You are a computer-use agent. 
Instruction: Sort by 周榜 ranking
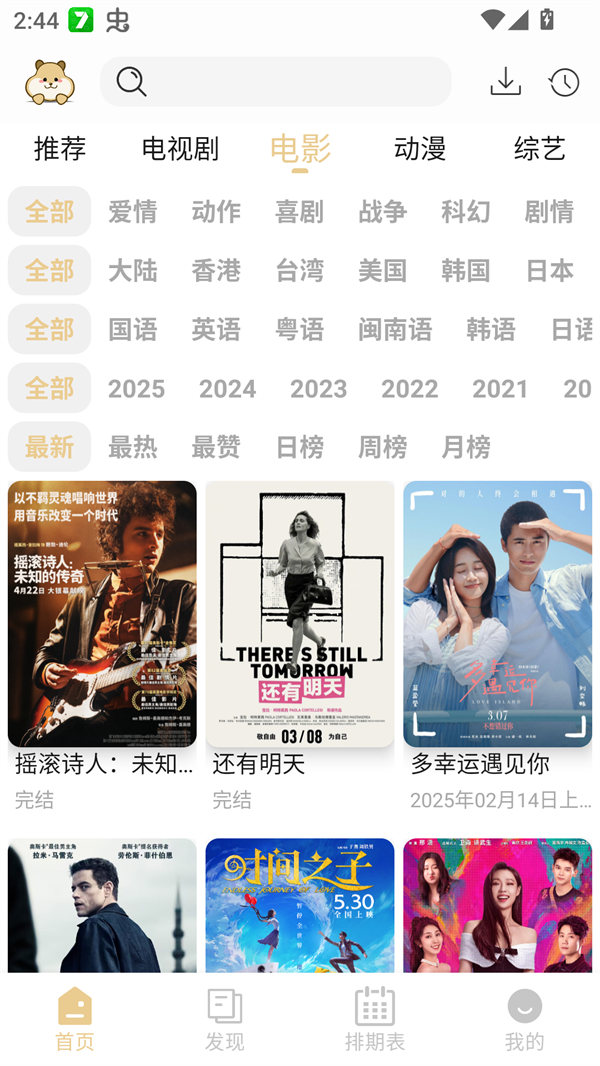[x=383, y=447]
